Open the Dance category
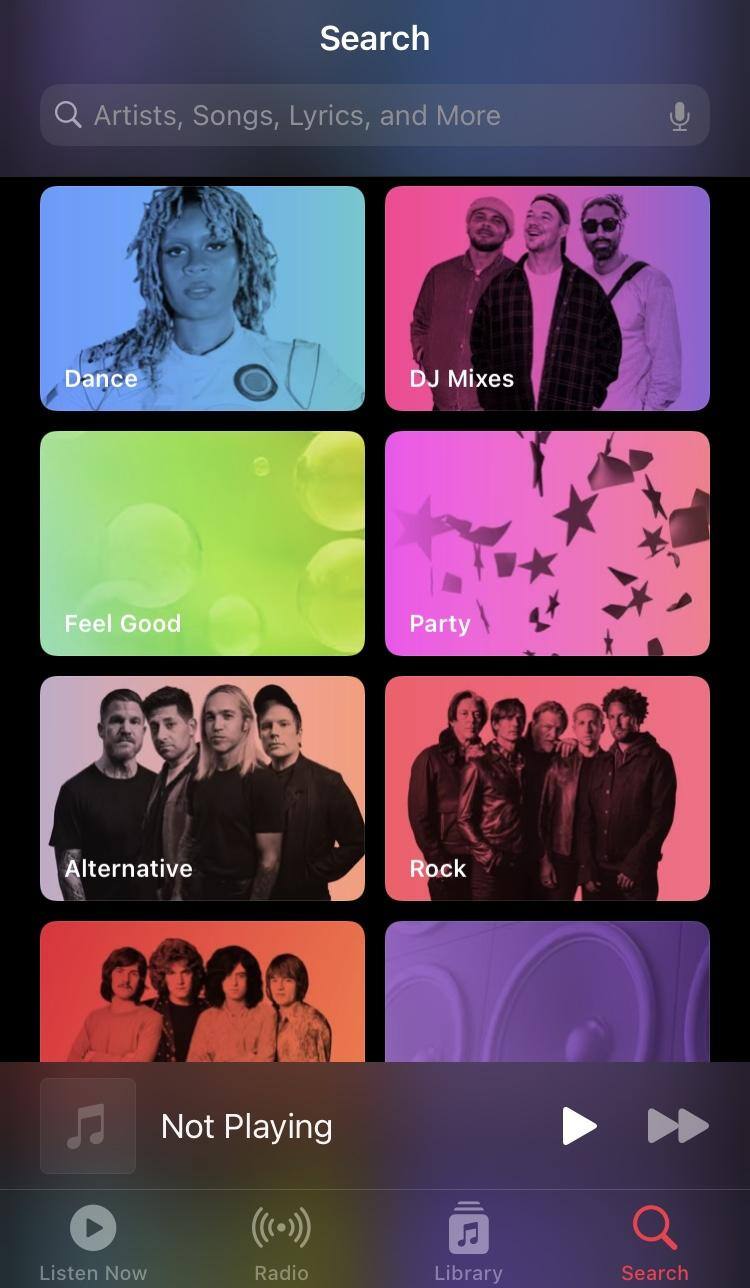Screen dimensions: 750x1288 [x=202, y=298]
